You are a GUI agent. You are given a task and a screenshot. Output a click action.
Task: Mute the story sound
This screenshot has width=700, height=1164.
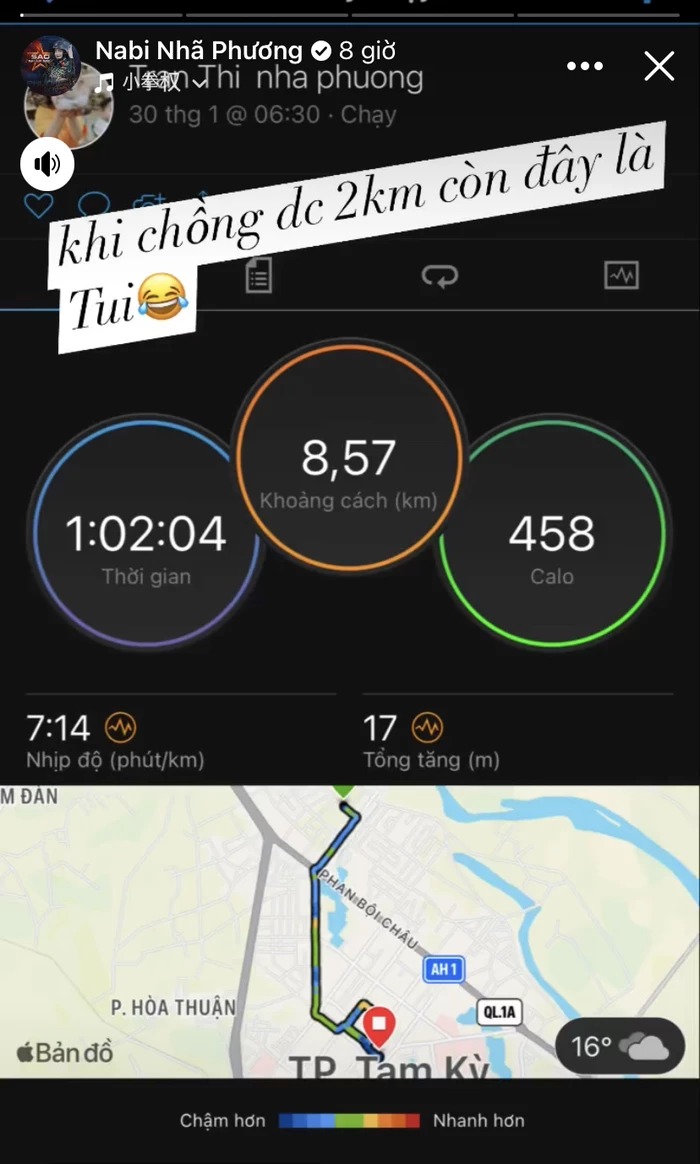(x=47, y=164)
